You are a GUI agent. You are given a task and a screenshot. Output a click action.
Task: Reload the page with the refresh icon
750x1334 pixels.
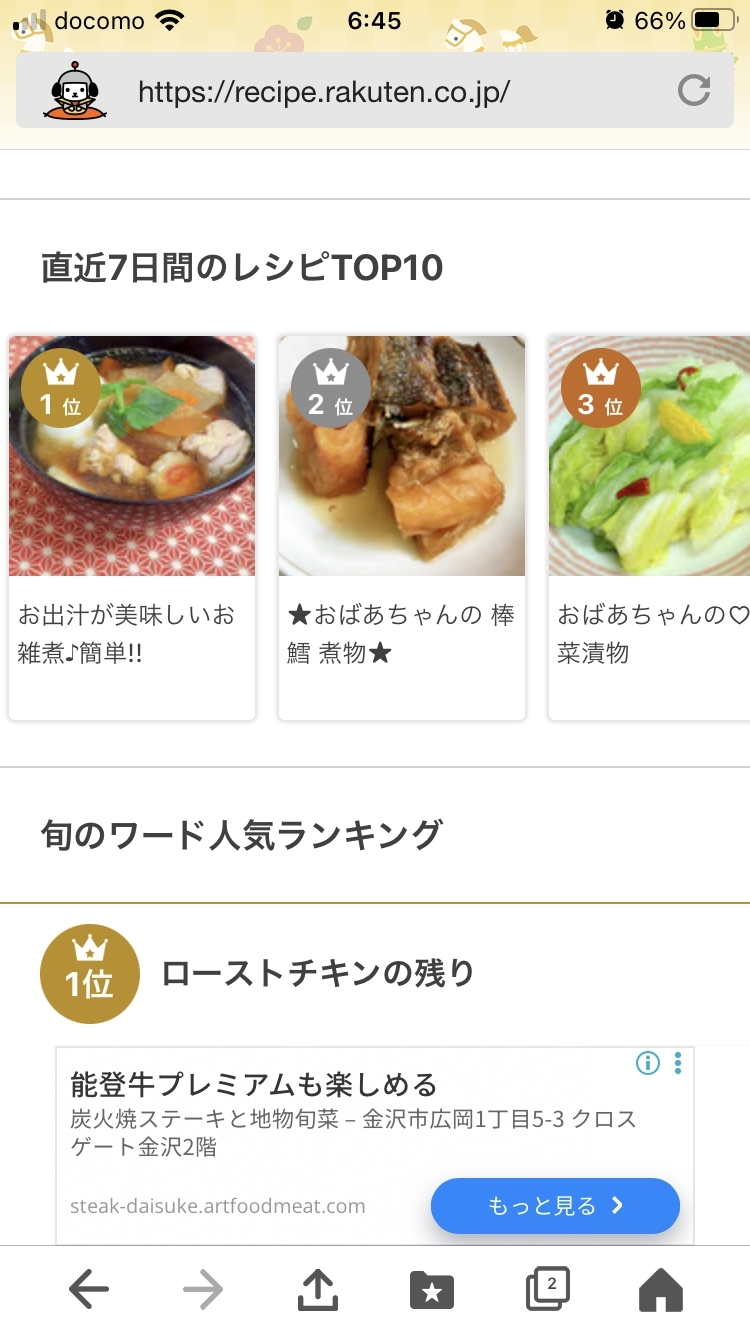coord(693,91)
